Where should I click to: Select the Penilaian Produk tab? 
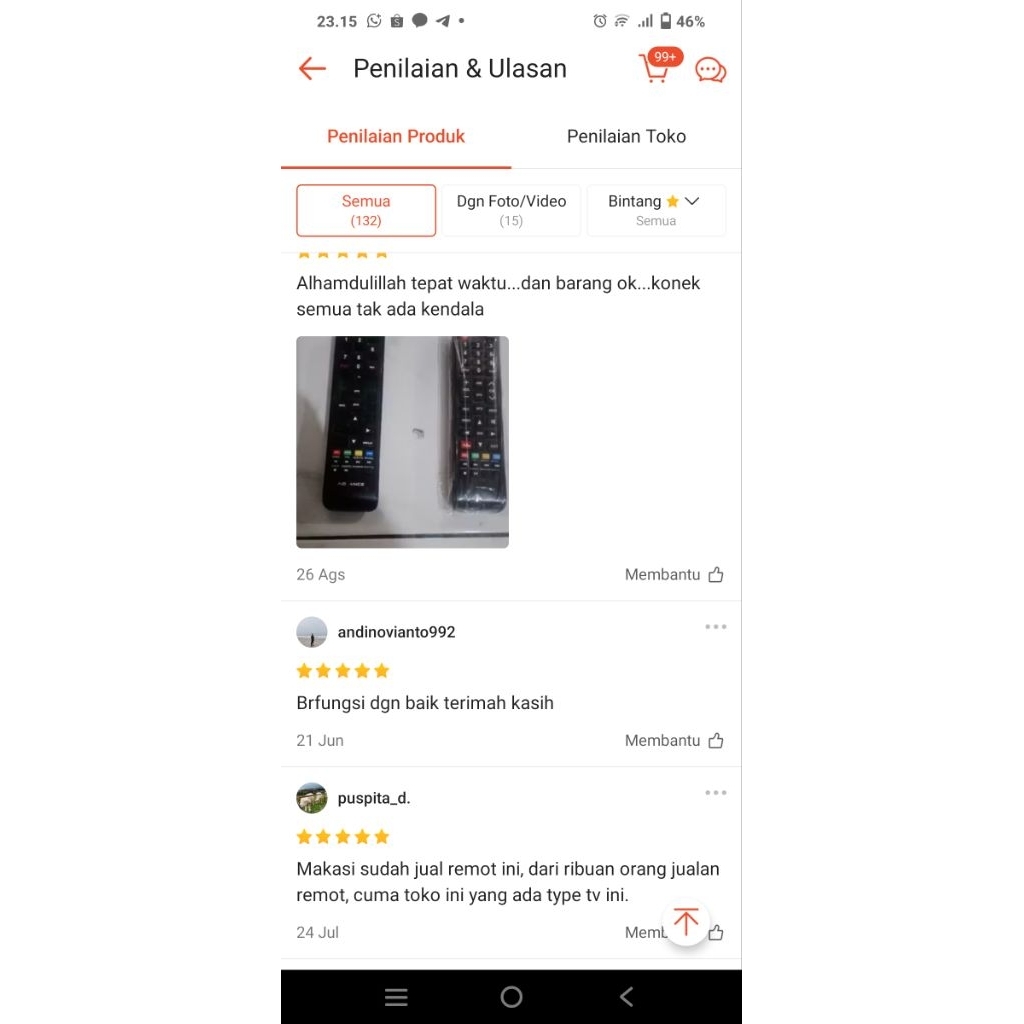pyautogui.click(x=396, y=137)
